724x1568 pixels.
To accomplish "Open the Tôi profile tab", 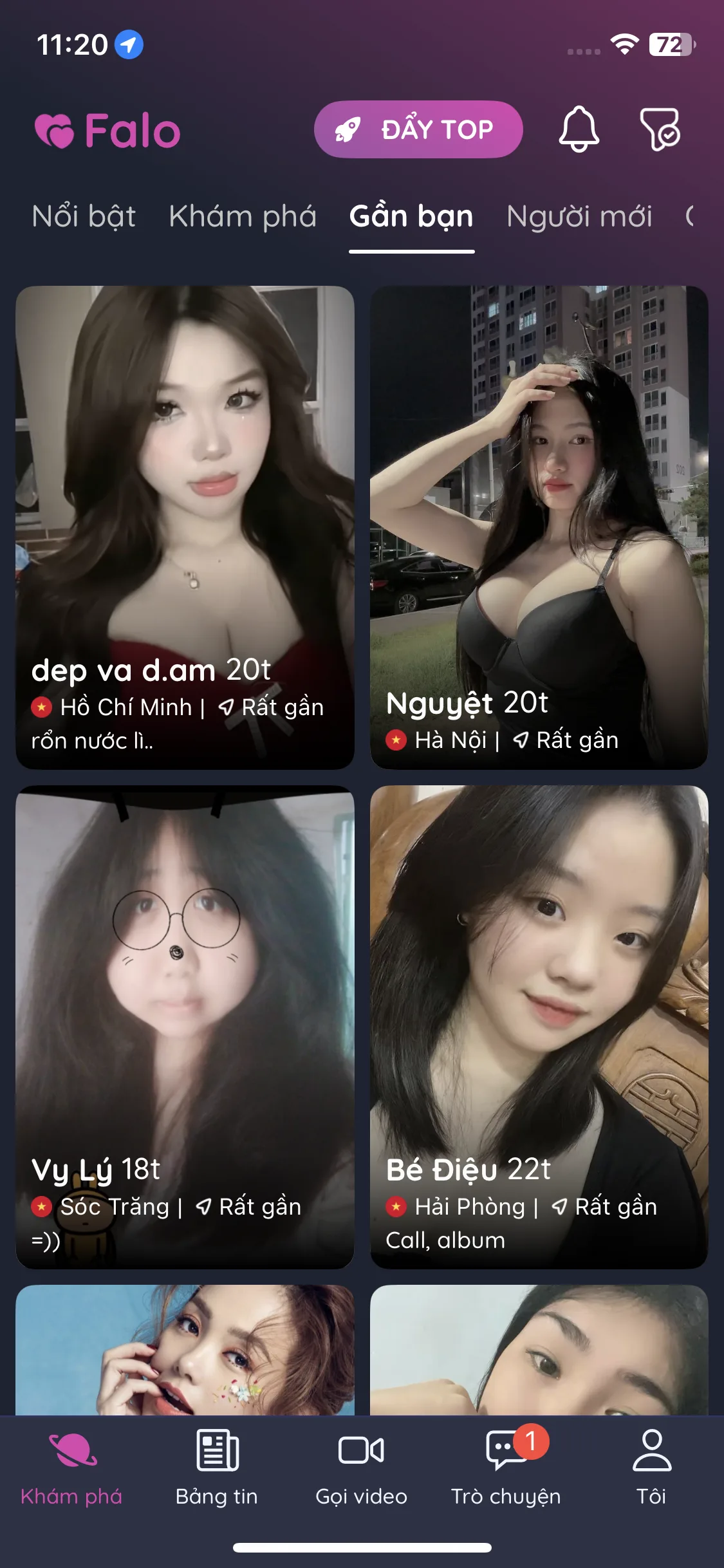I will (x=651, y=1468).
